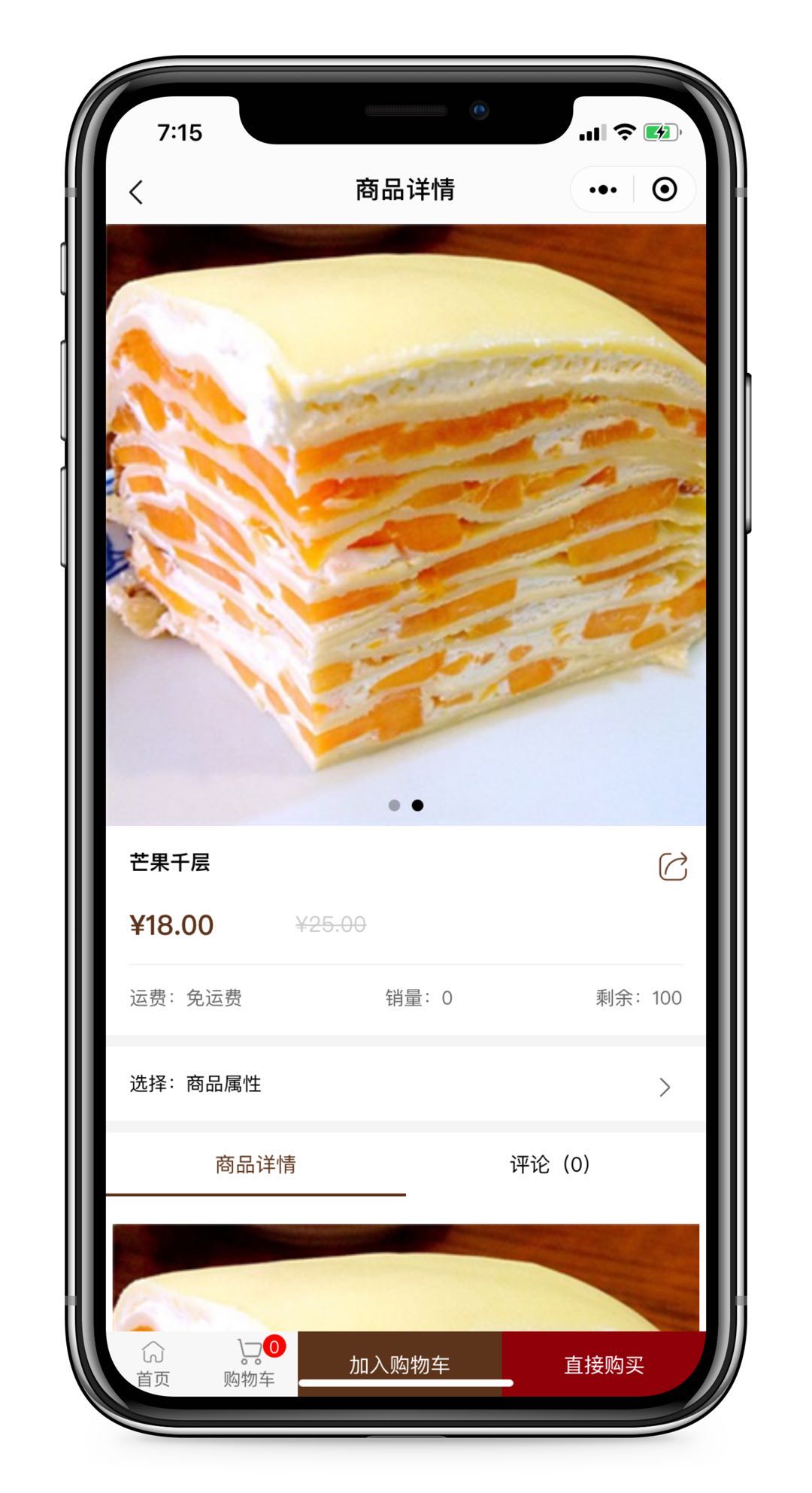Open the mango crepe cake product photo
812x1493 pixels.
pyautogui.click(x=406, y=524)
